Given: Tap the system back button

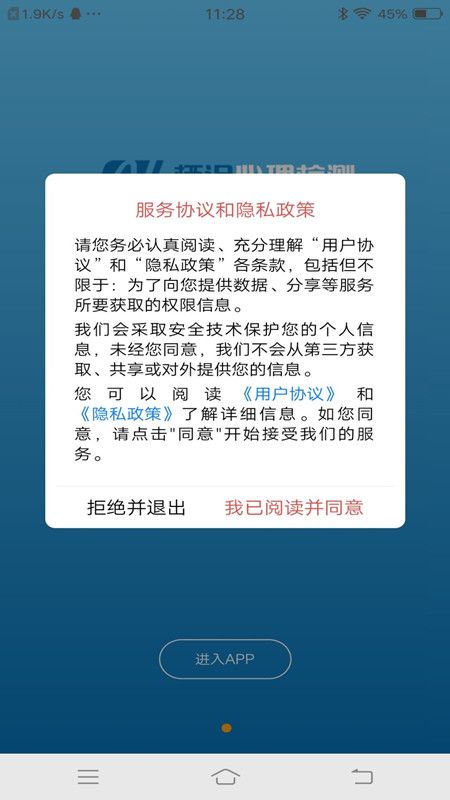Looking at the screenshot, I should pyautogui.click(x=362, y=777).
